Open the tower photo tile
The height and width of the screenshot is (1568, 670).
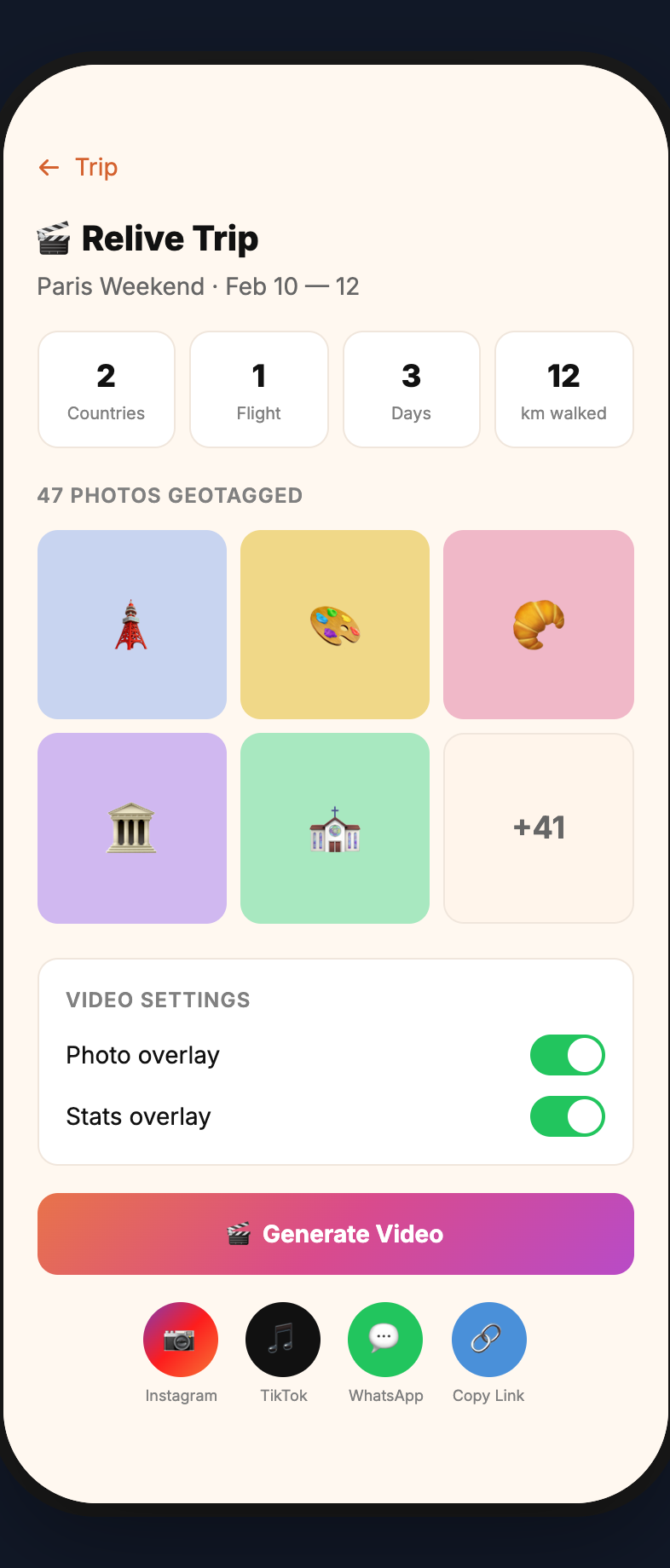point(132,625)
